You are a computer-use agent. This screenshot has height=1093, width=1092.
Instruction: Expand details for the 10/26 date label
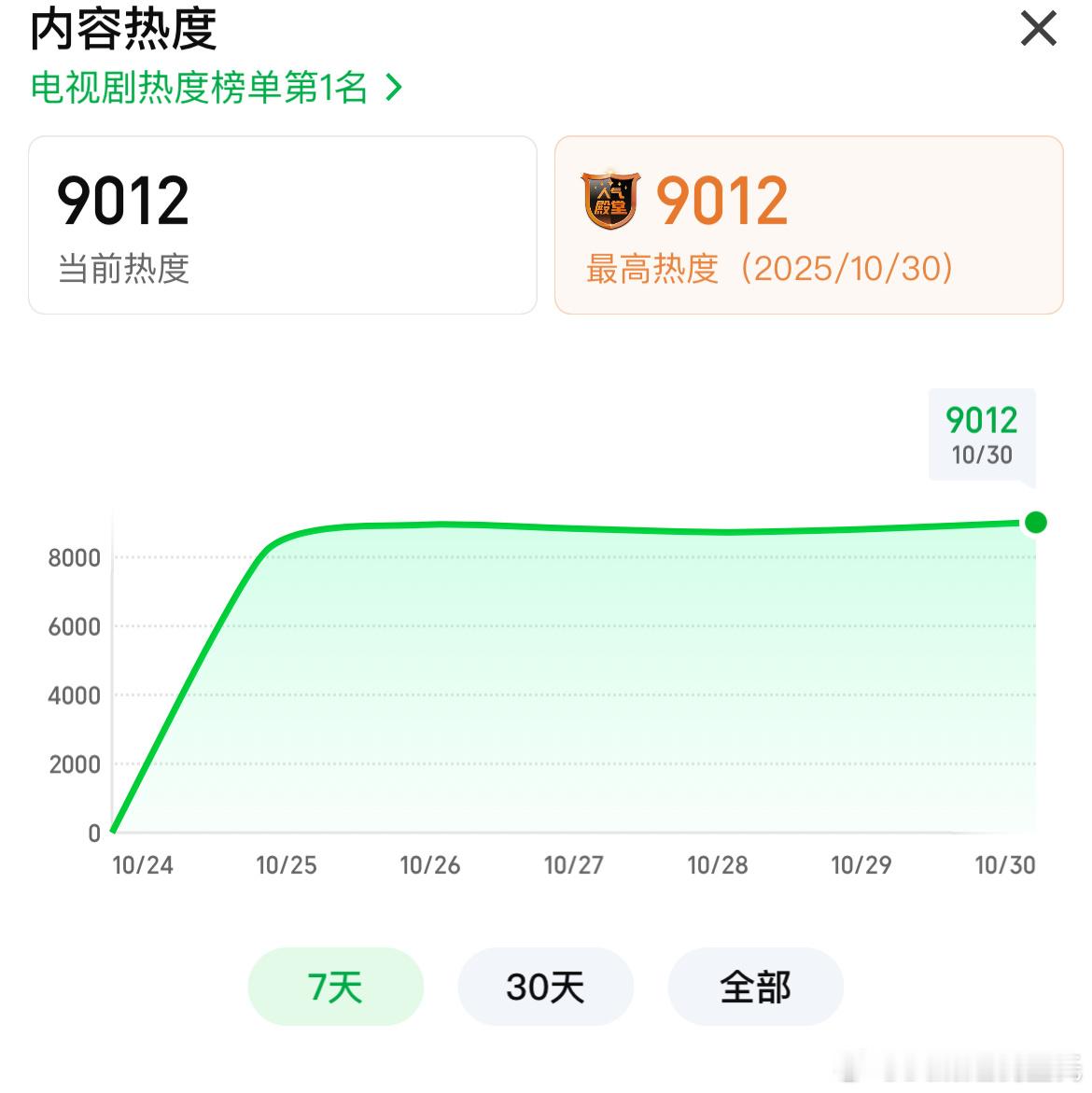428,865
